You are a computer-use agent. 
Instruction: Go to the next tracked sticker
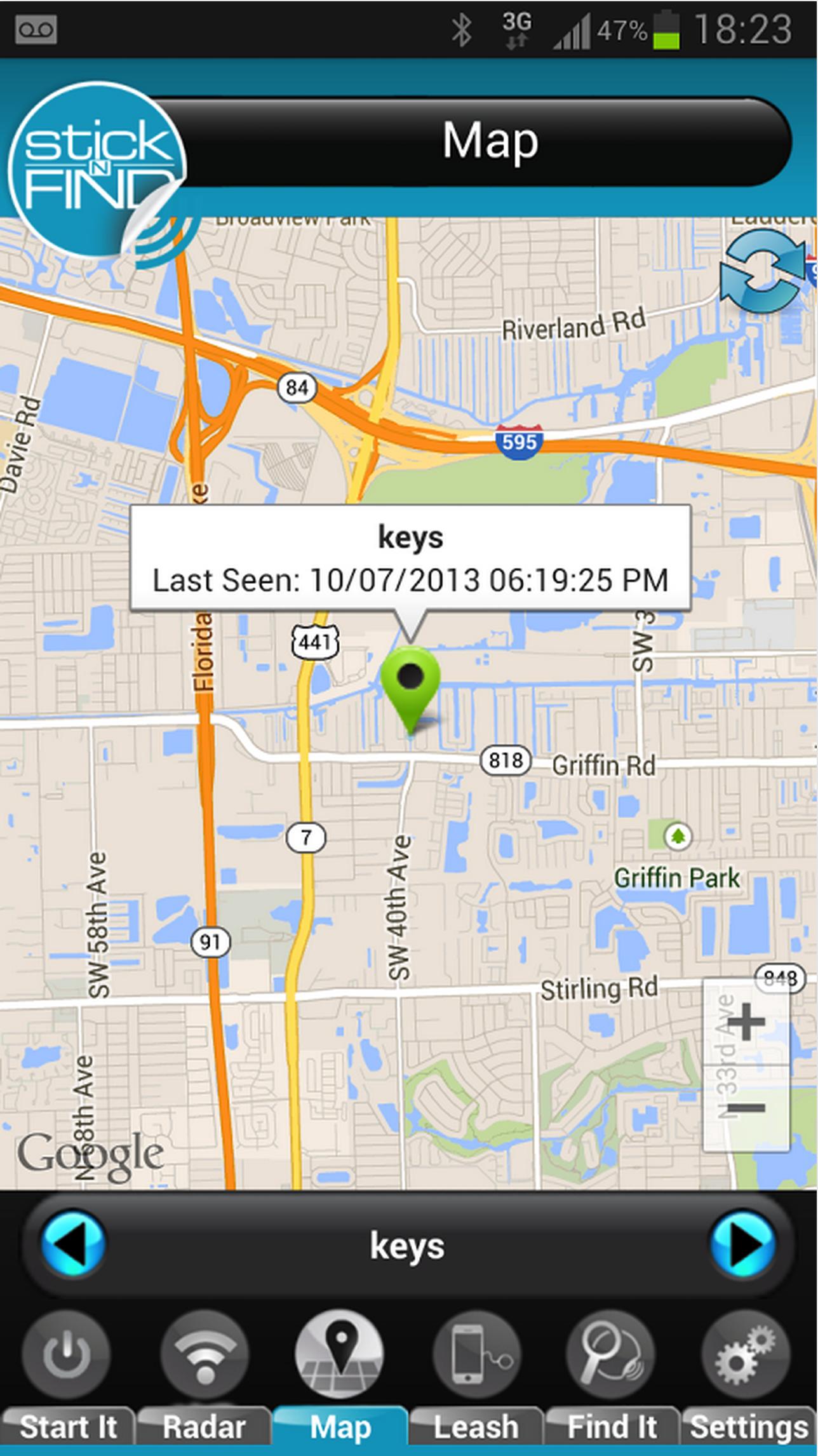(743, 1244)
